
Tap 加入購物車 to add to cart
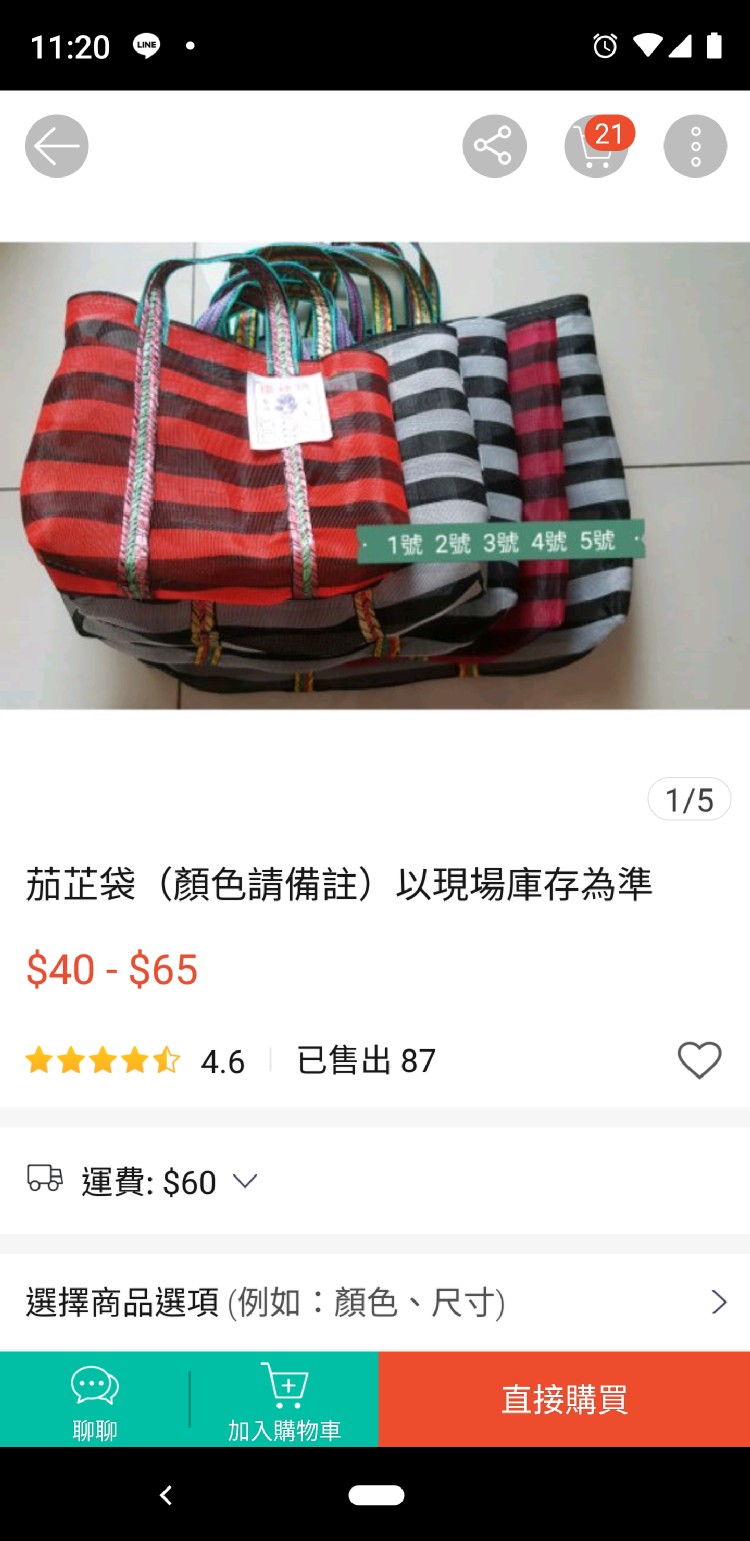coord(284,1400)
